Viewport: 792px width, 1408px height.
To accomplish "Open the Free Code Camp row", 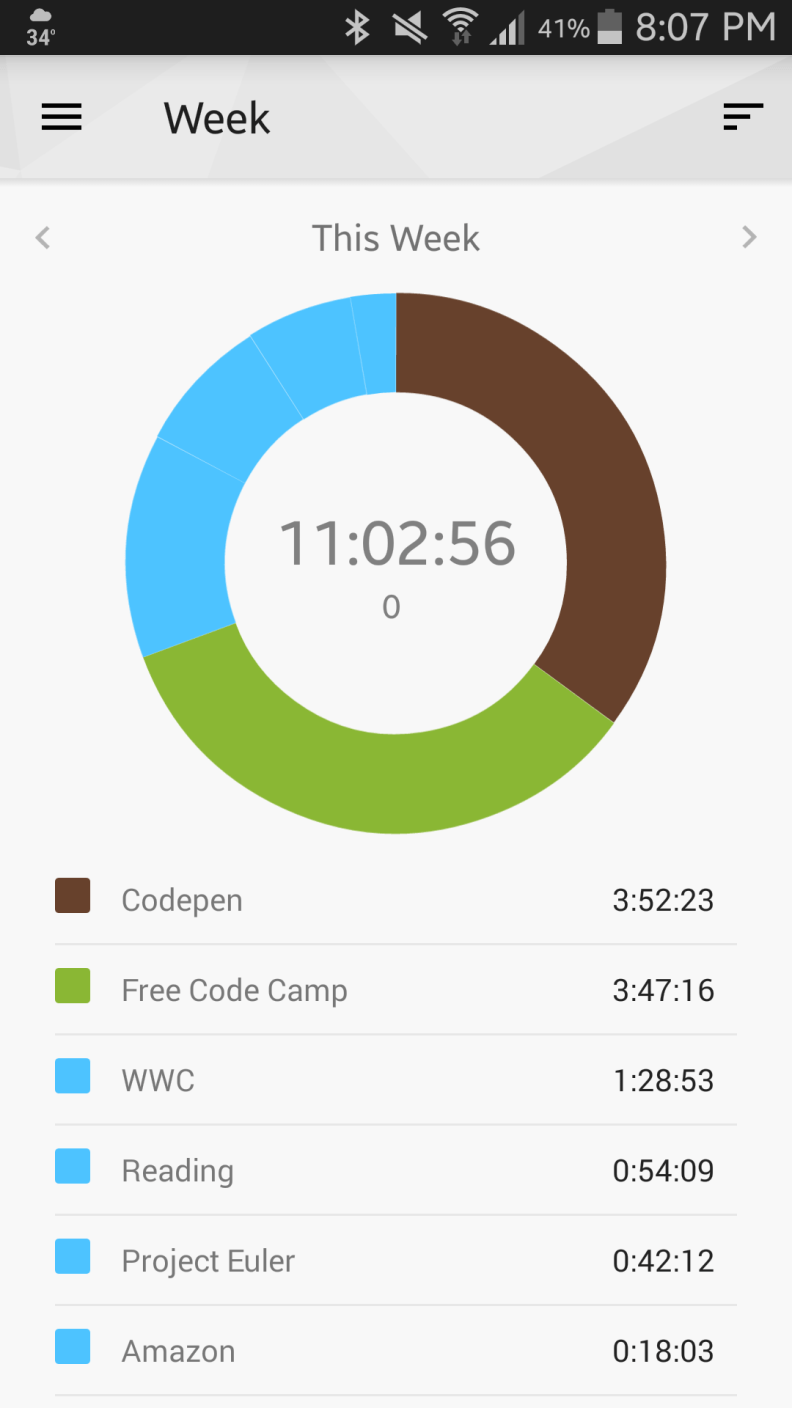I will (x=396, y=990).
